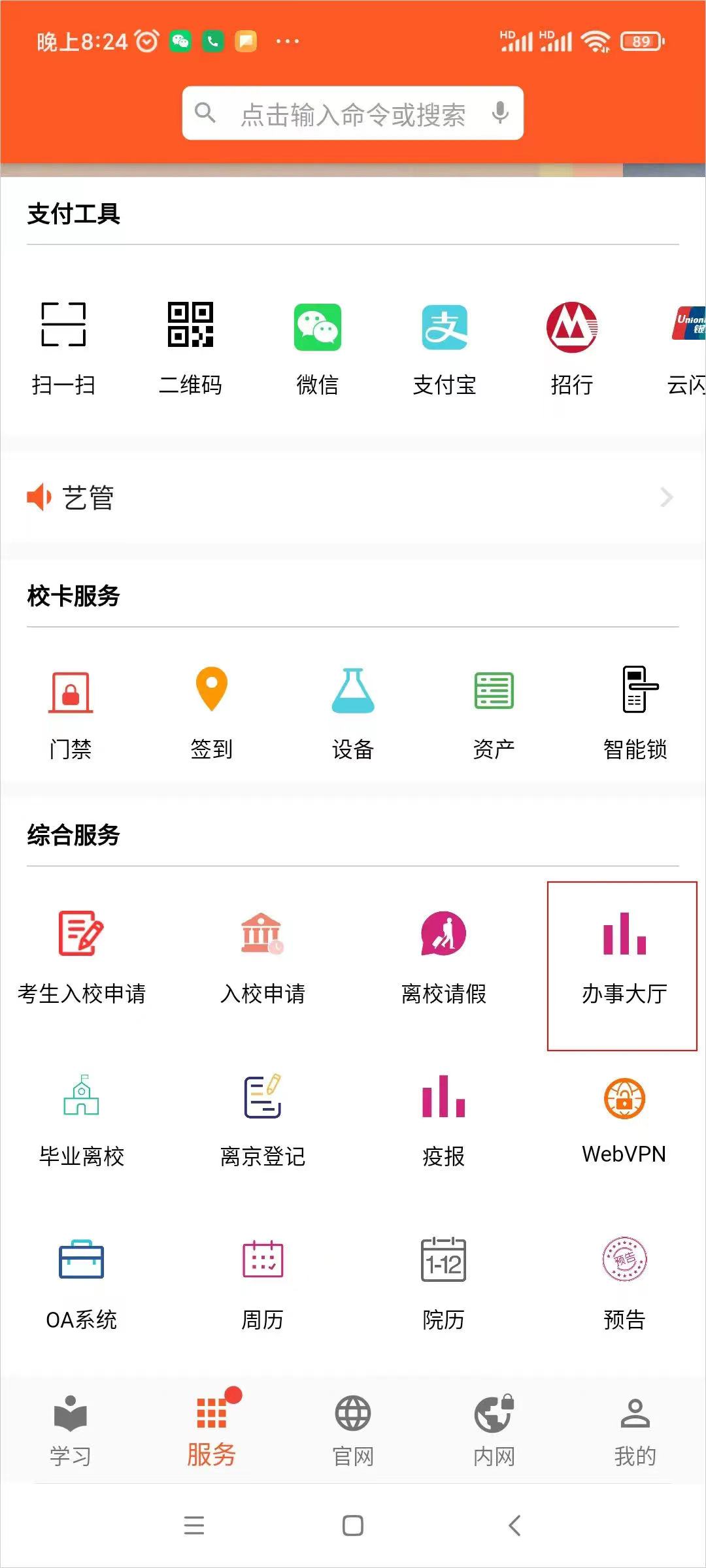Open 门禁 access control

71,711
